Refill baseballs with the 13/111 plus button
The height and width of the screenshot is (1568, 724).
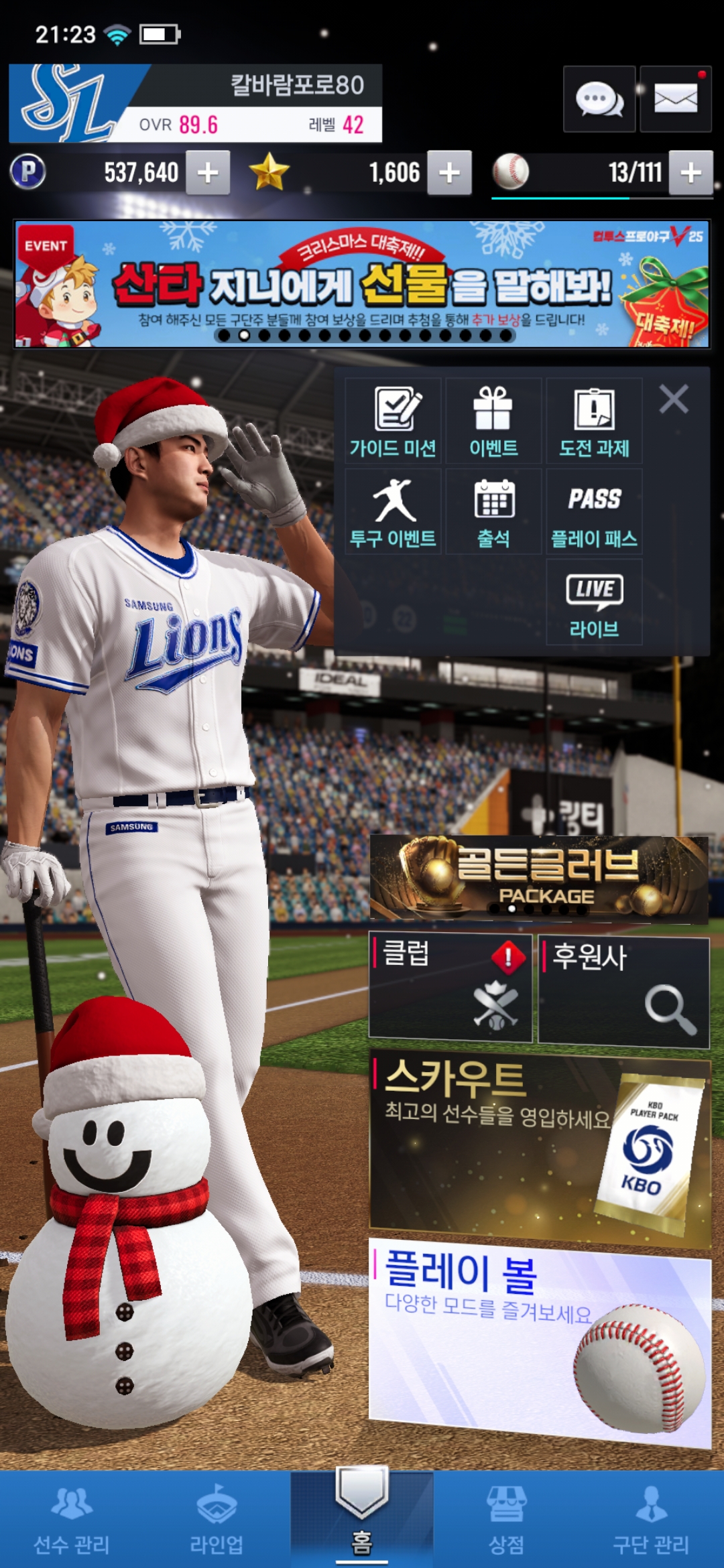690,173
